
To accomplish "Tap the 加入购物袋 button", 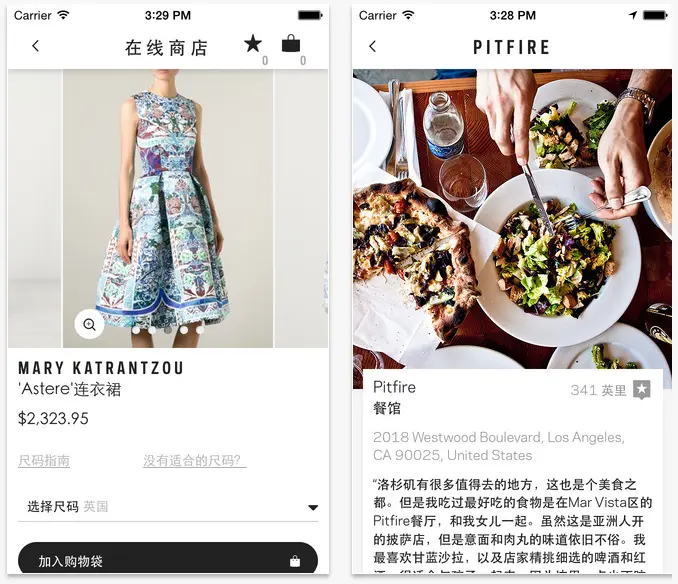I will click(x=168, y=560).
